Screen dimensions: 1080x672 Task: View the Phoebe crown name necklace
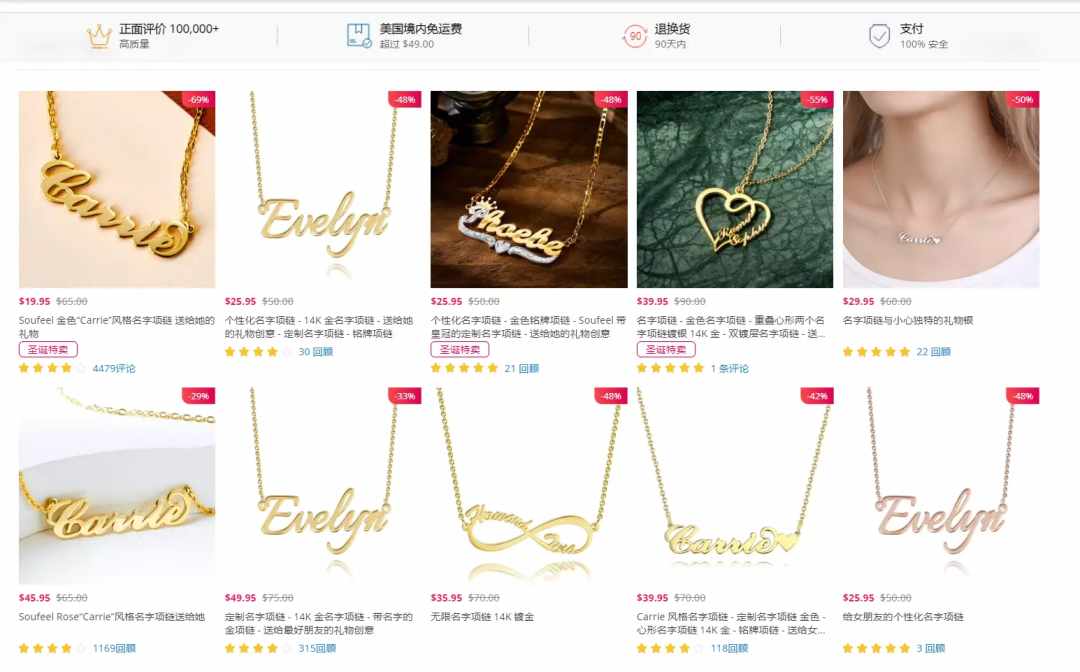(x=529, y=189)
